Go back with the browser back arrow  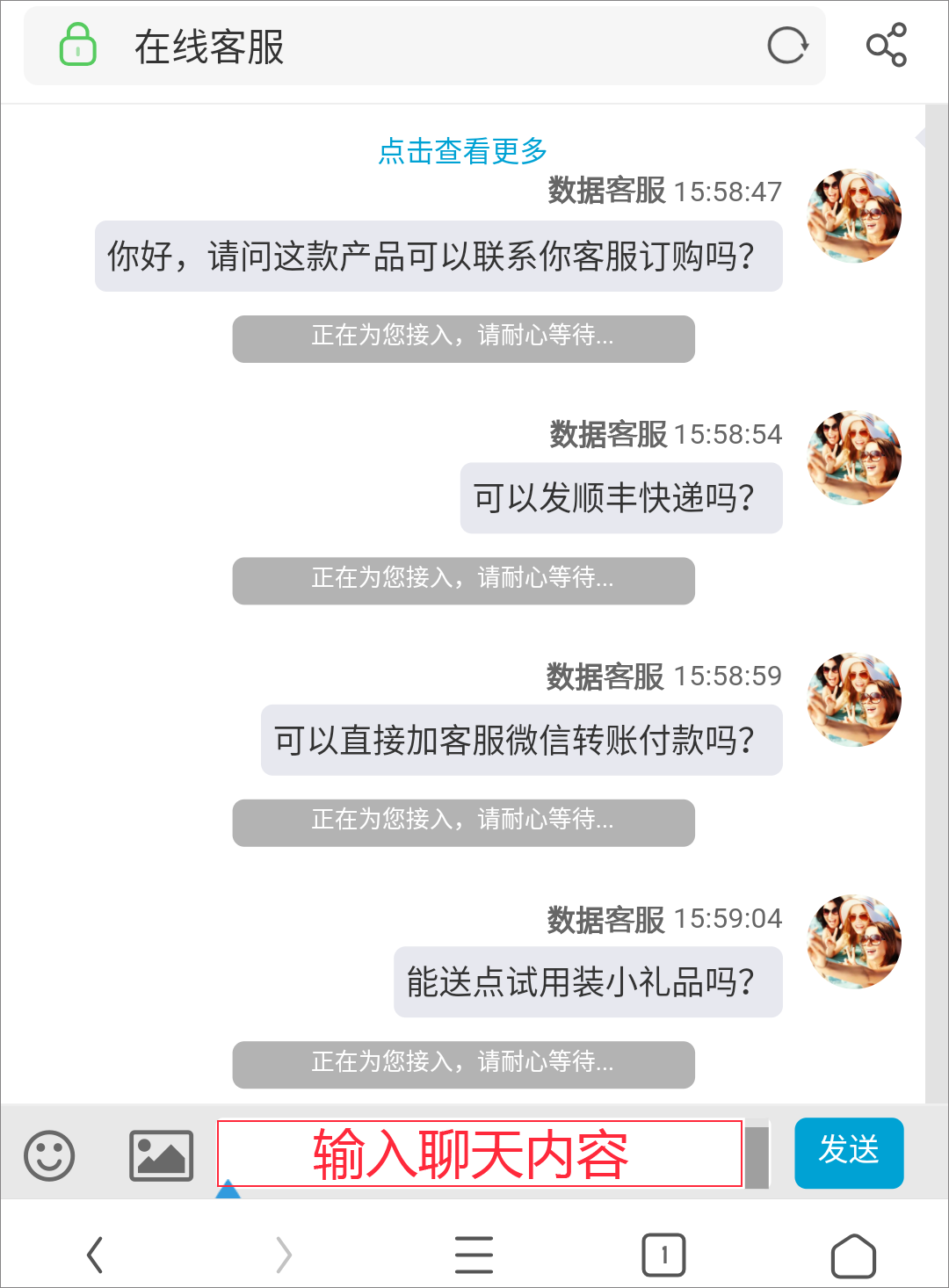point(95,1254)
